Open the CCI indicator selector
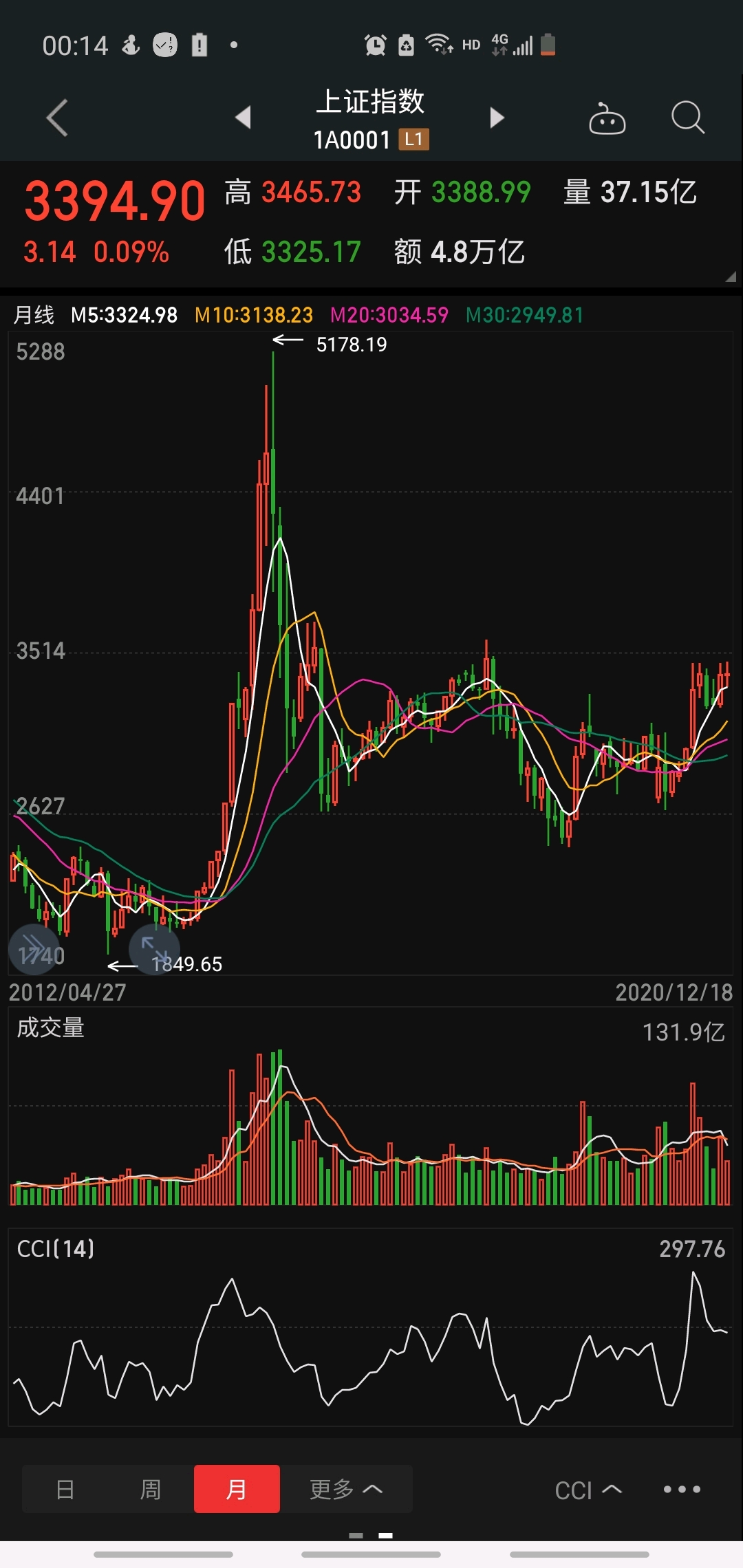743x1568 pixels. pyautogui.click(x=588, y=1490)
